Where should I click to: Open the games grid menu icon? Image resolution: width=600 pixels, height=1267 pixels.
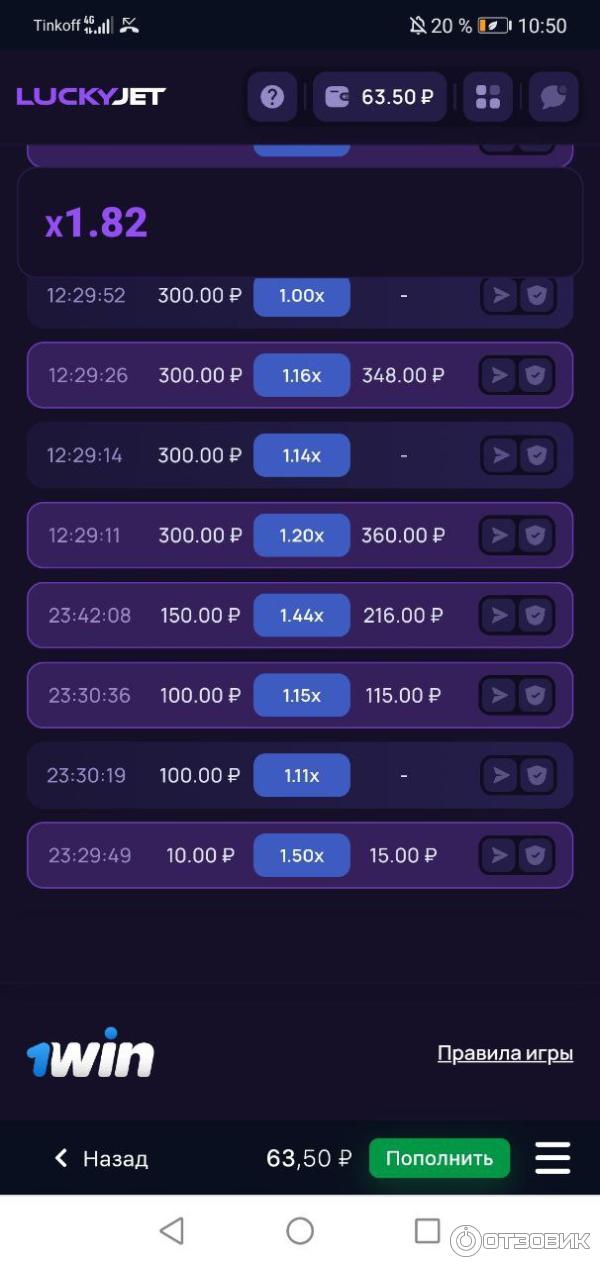[488, 97]
